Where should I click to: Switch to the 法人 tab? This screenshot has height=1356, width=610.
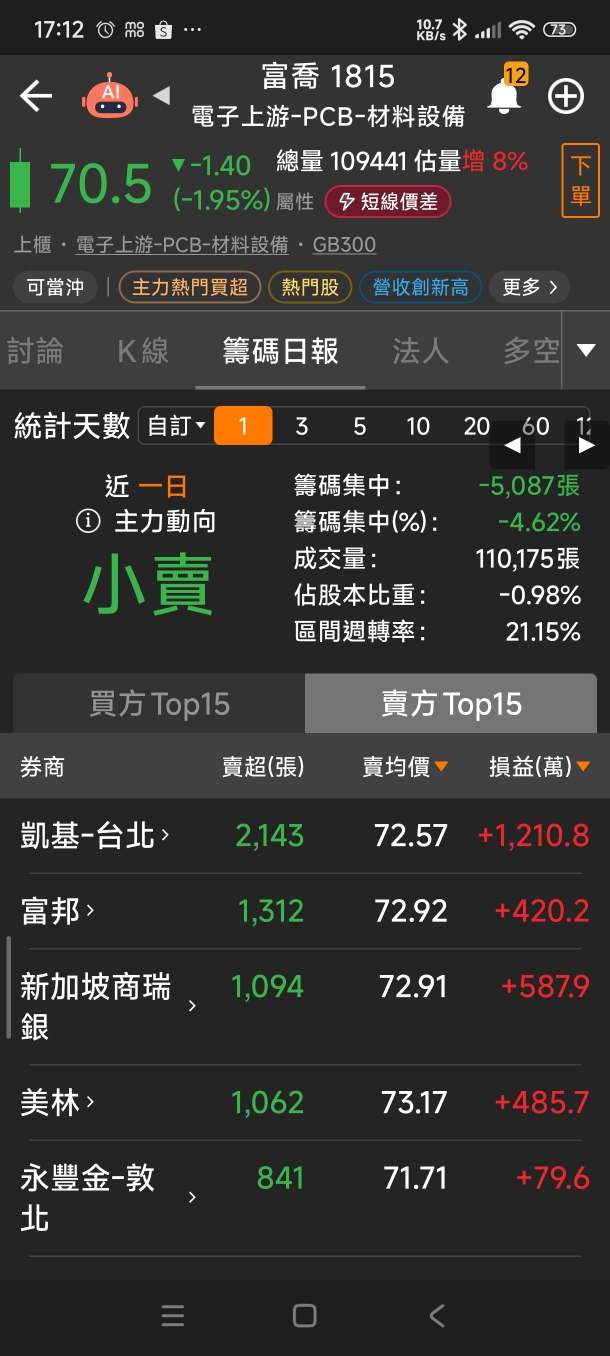click(420, 351)
